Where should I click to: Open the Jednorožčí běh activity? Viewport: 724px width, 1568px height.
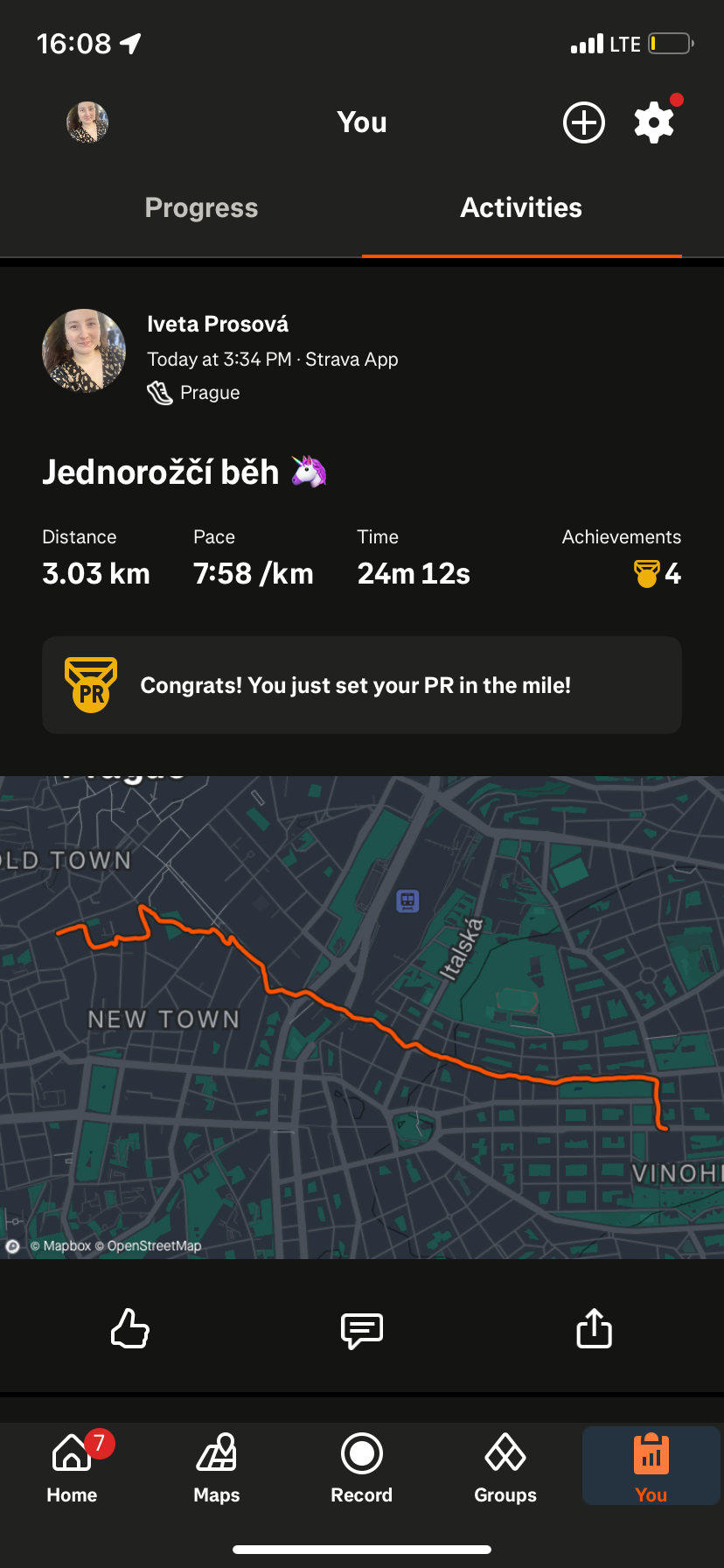pos(162,472)
